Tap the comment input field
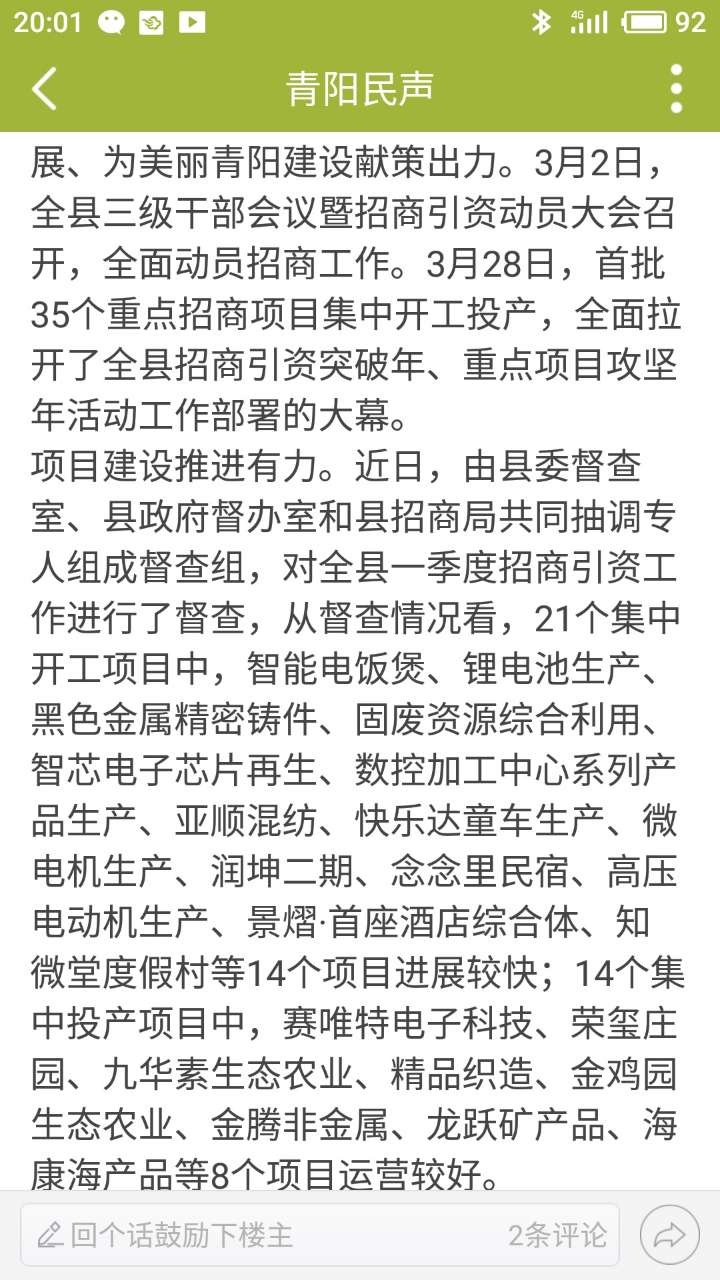 point(250,1235)
